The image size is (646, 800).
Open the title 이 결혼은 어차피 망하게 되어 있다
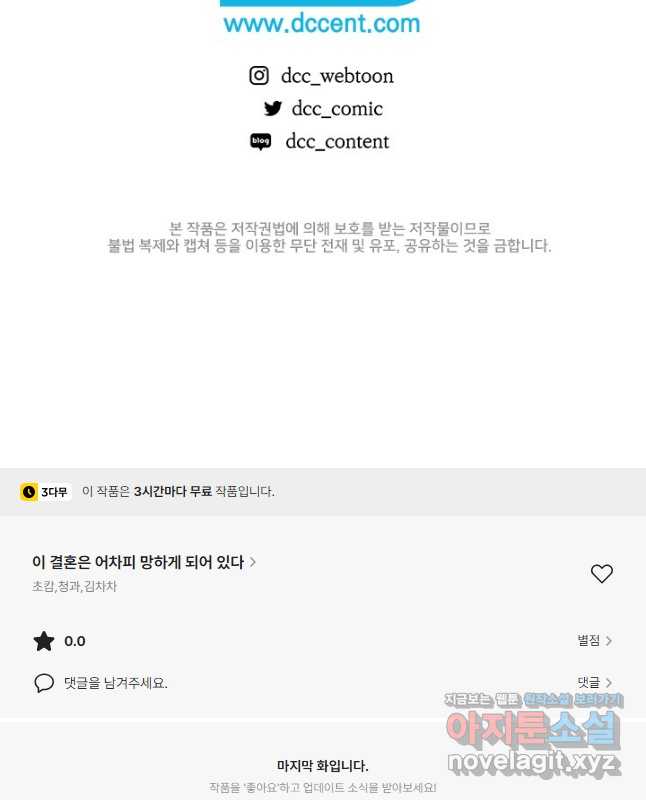[143, 563]
